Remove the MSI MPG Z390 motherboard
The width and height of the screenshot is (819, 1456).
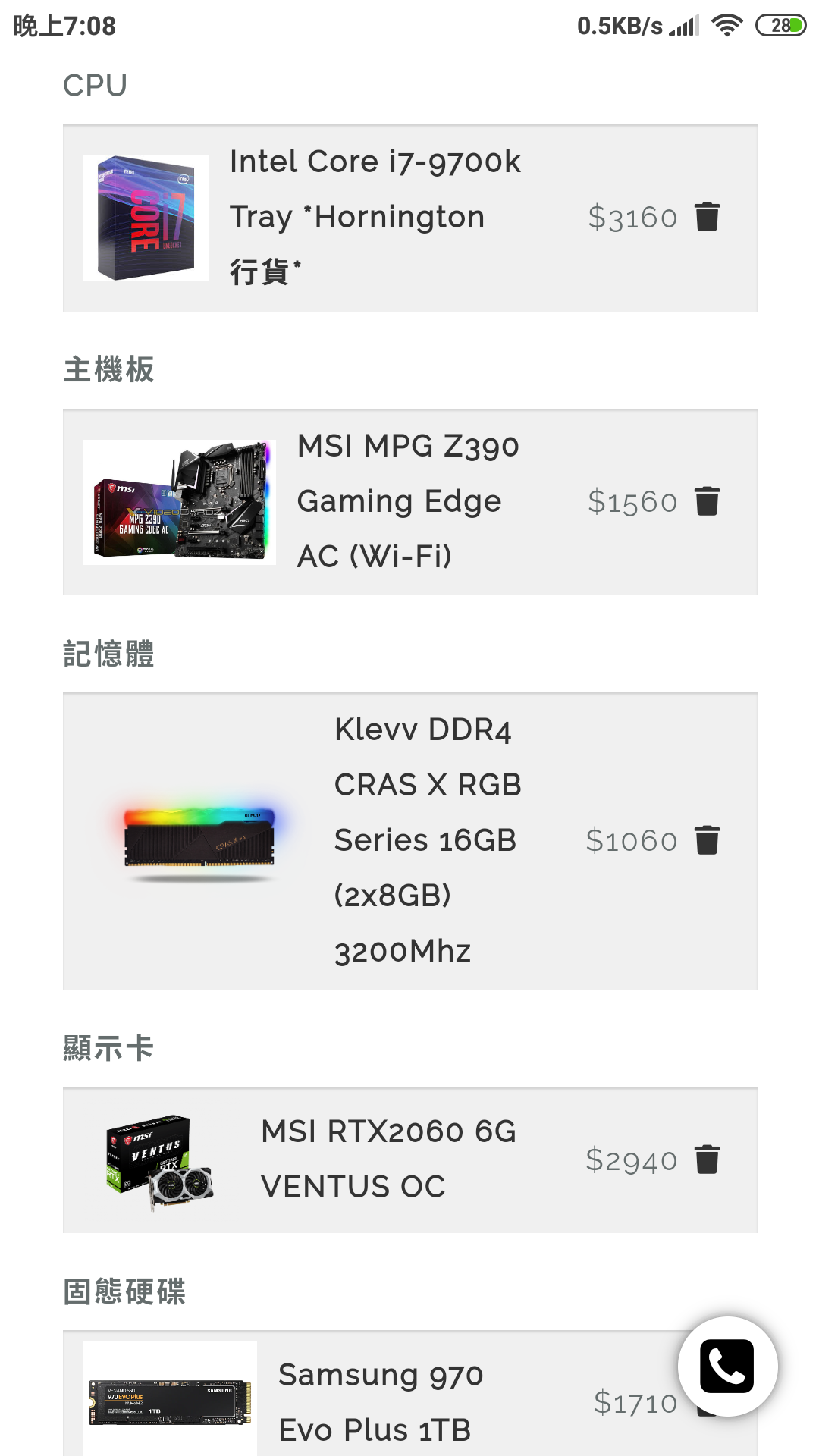pos(708,501)
